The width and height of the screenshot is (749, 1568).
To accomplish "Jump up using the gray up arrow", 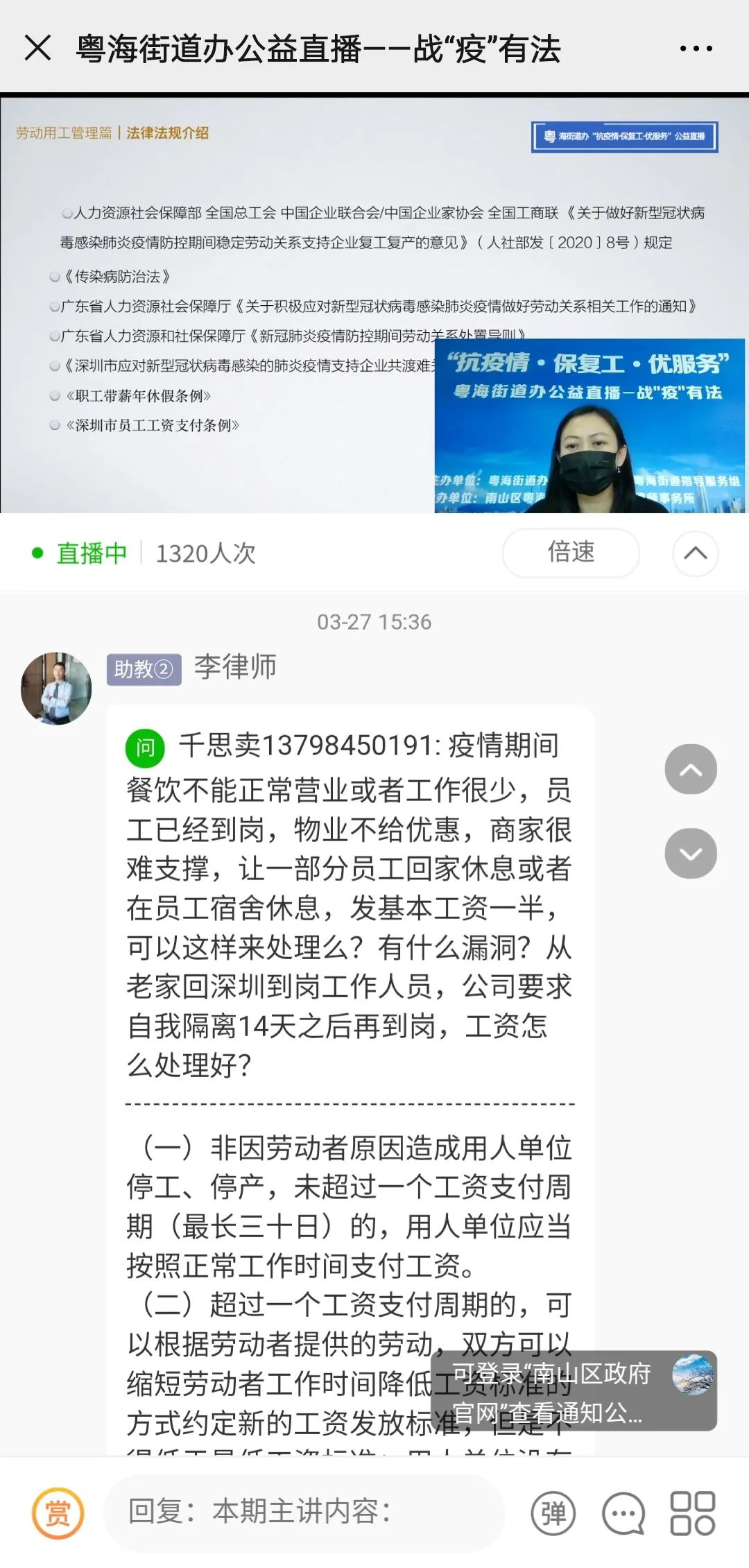I will (690, 769).
